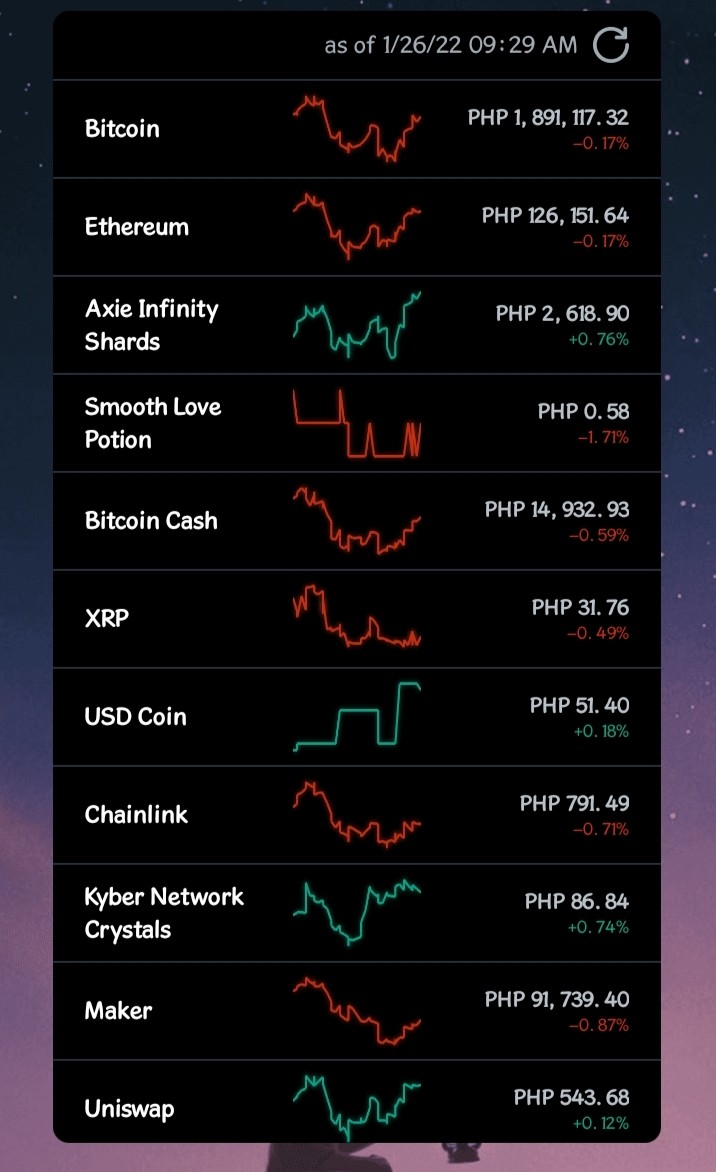Tap the XRP row

357,618
